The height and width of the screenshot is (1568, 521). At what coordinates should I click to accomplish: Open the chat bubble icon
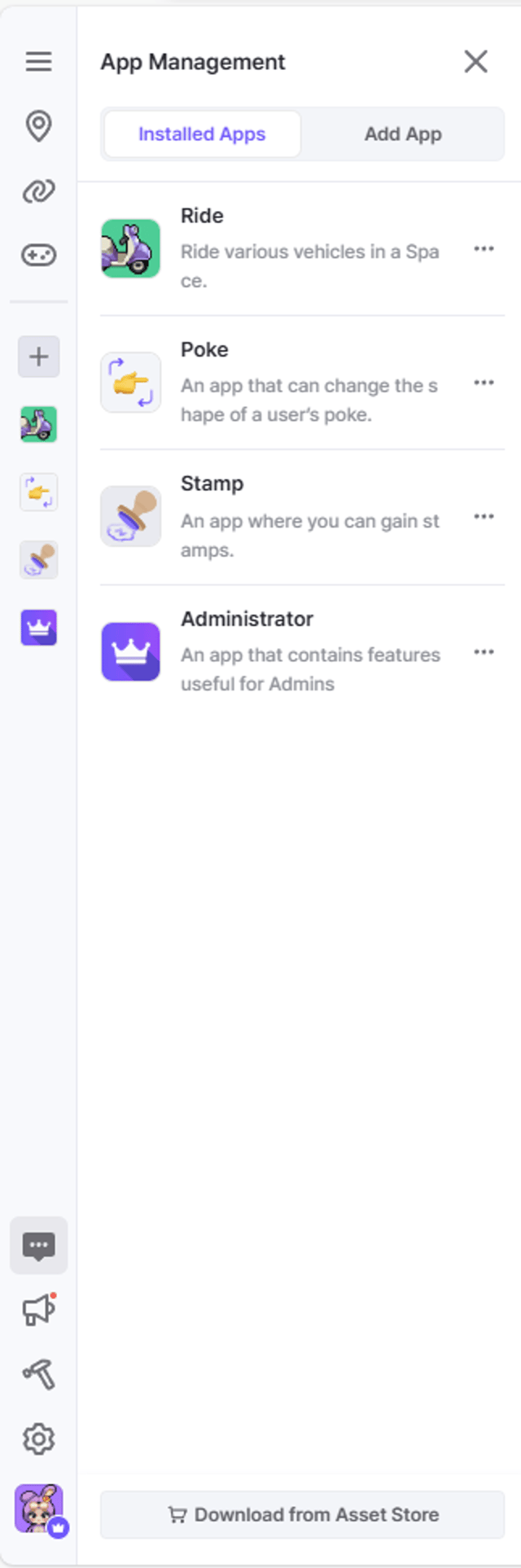pos(38,1246)
